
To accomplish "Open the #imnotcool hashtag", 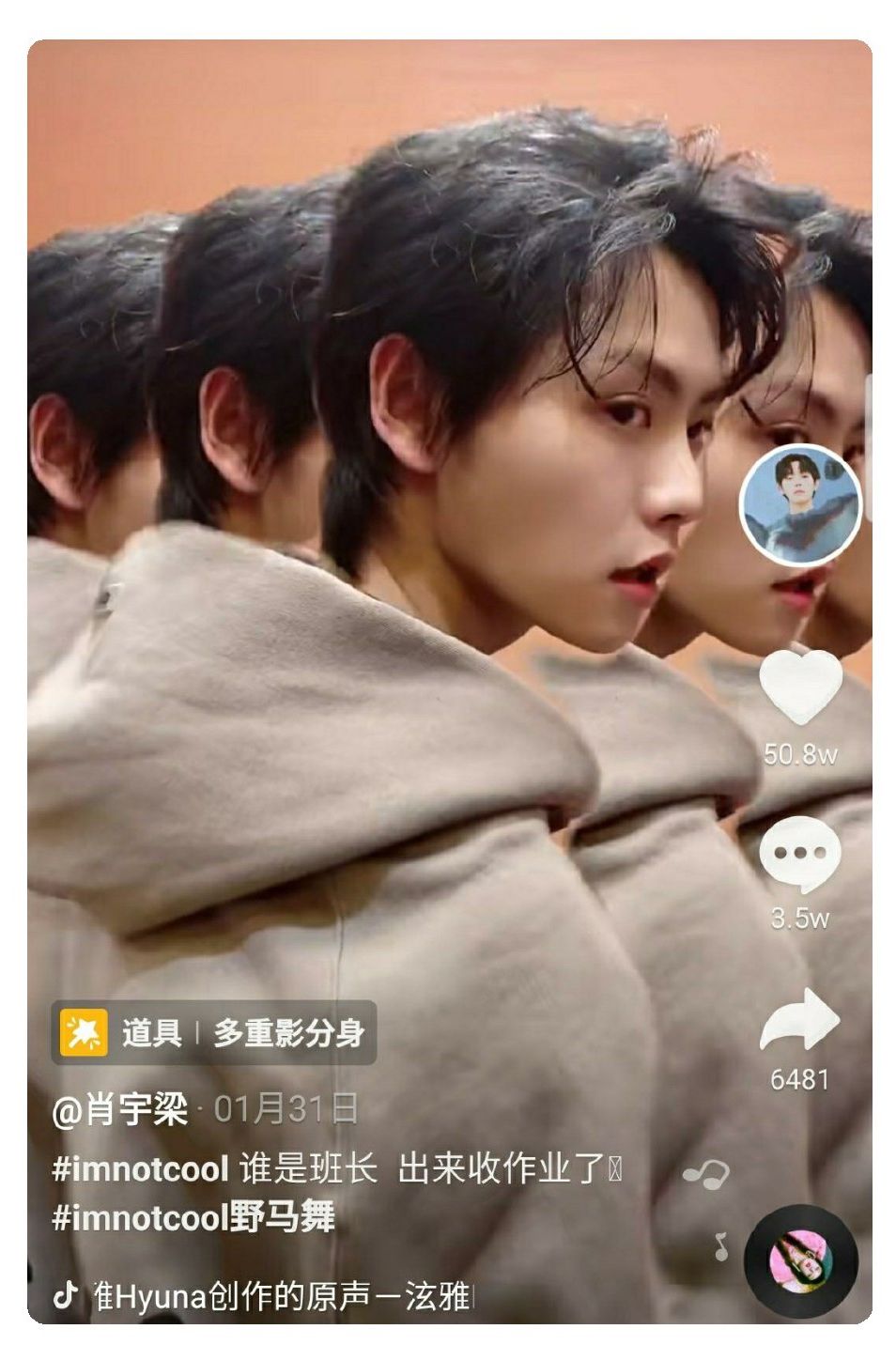I will 140,1169.
